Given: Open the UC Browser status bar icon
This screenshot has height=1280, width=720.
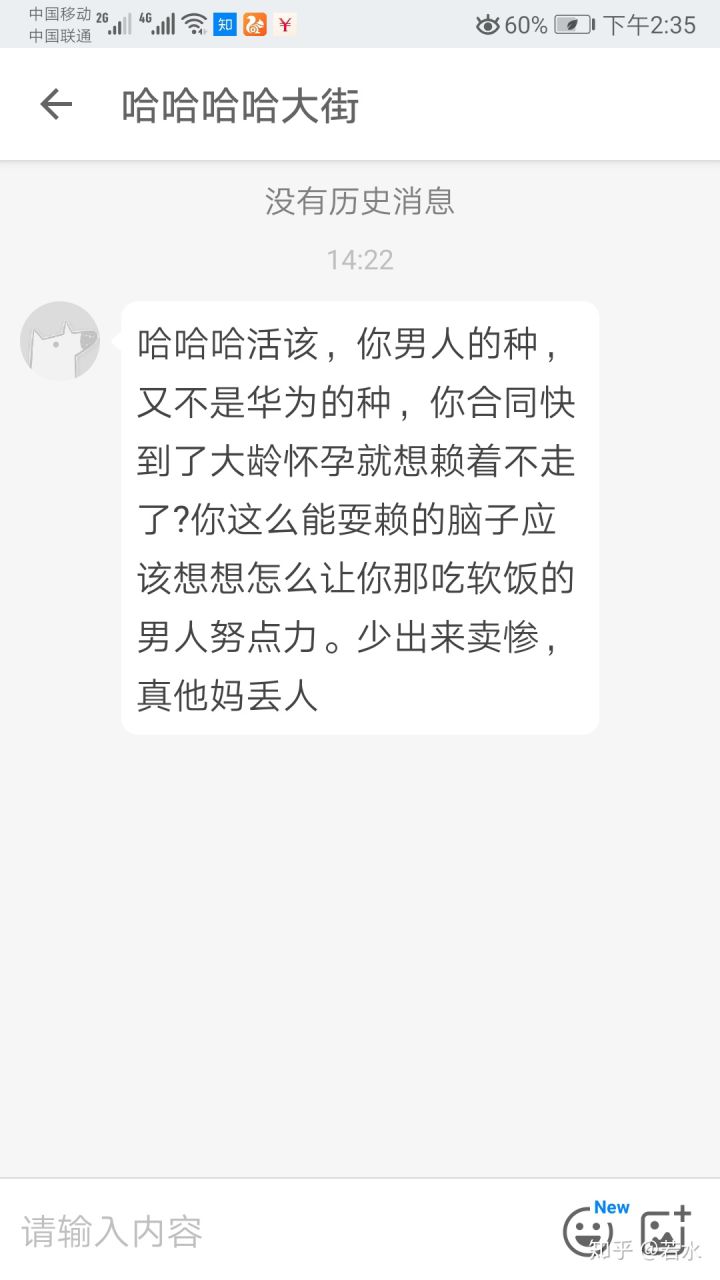Looking at the screenshot, I should 253,23.
